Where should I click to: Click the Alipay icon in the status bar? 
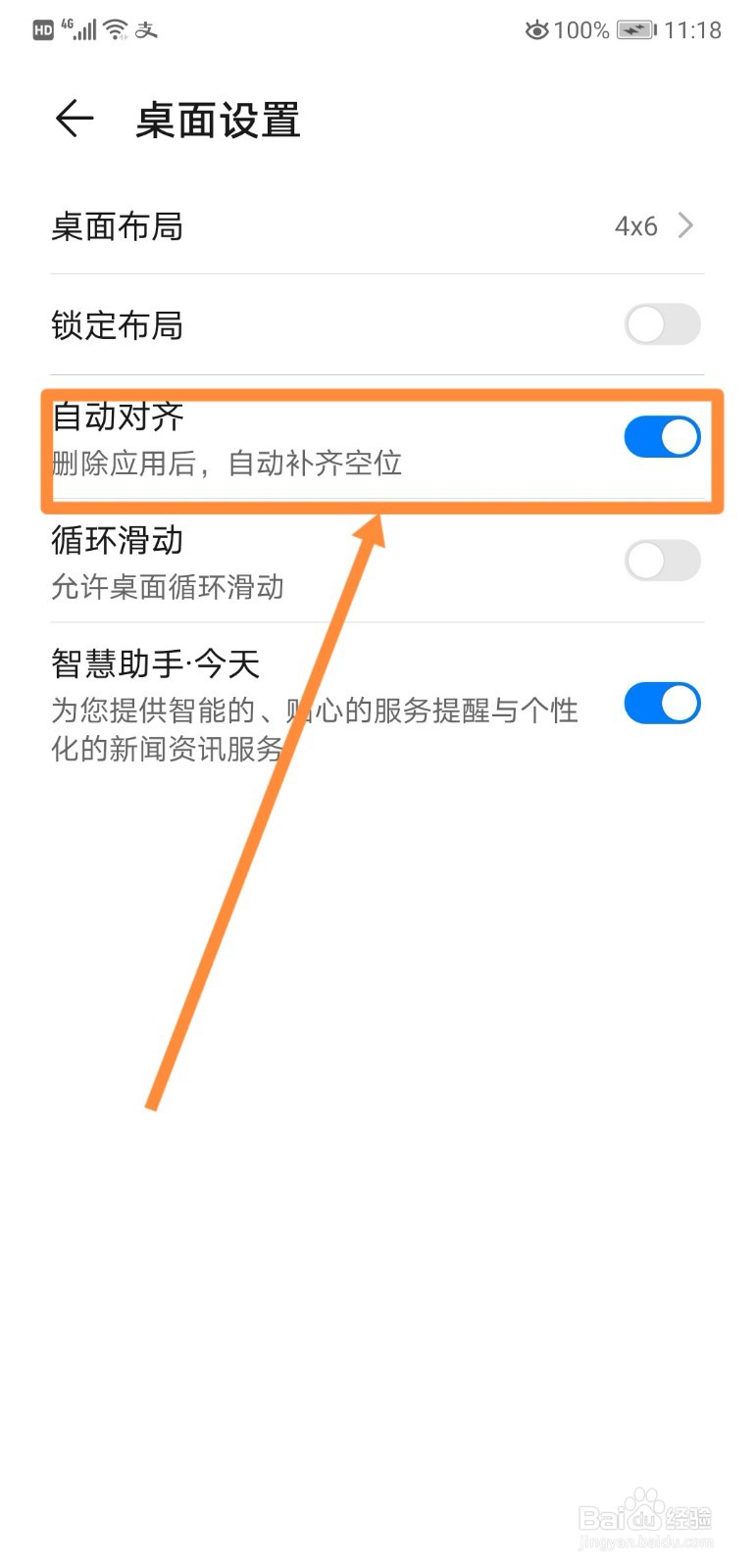coord(147,31)
